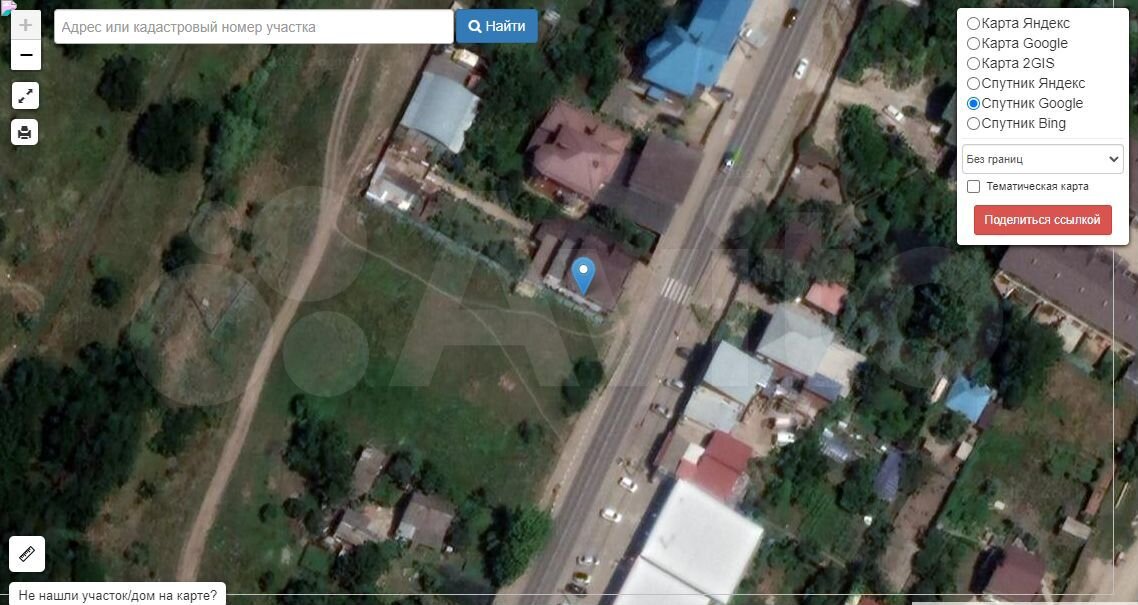1138x605 pixels.
Task: Open the Не нашли участок/дом на карте prompt
Action: tap(117, 595)
